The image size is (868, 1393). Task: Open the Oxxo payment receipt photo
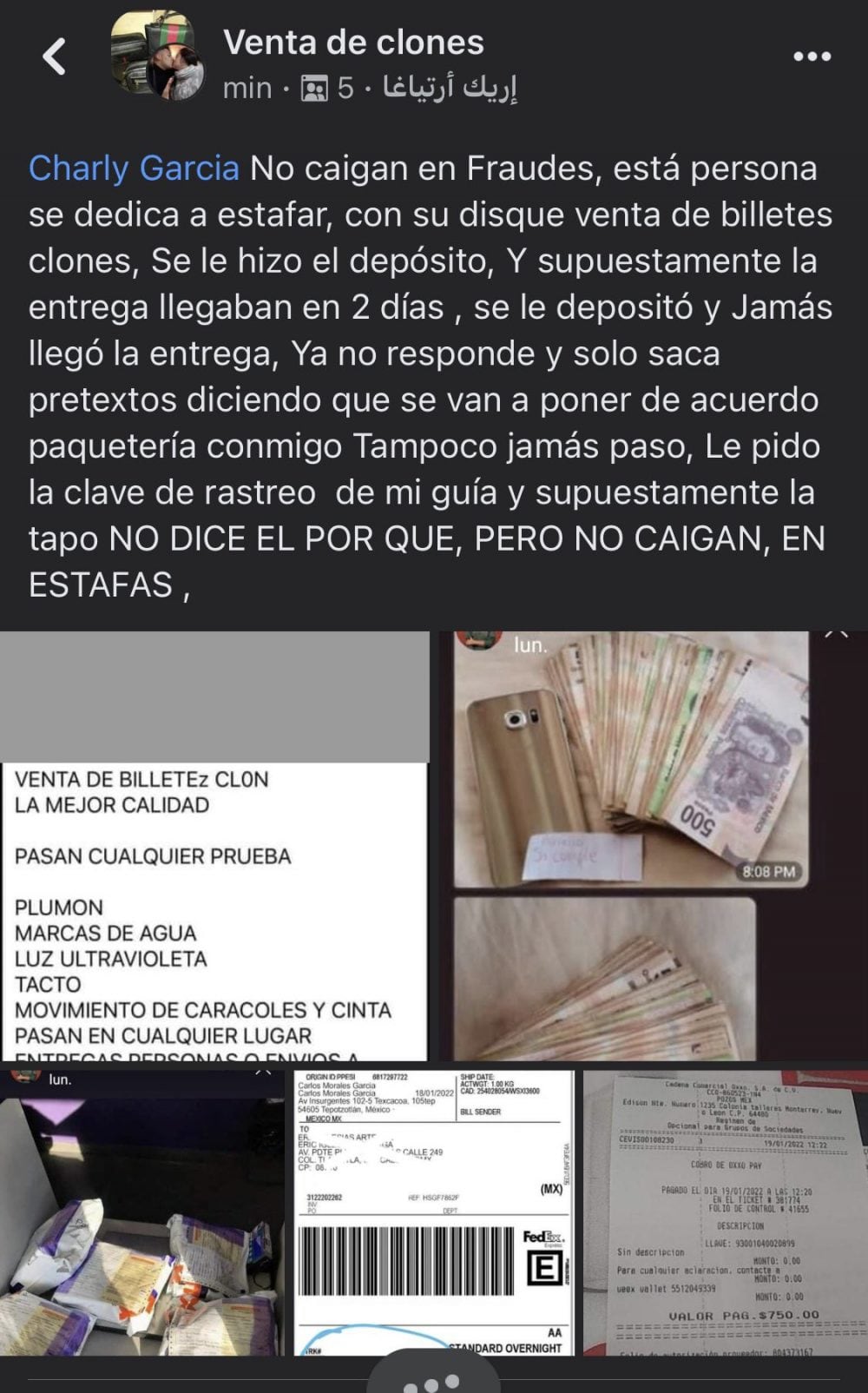coord(725,1212)
